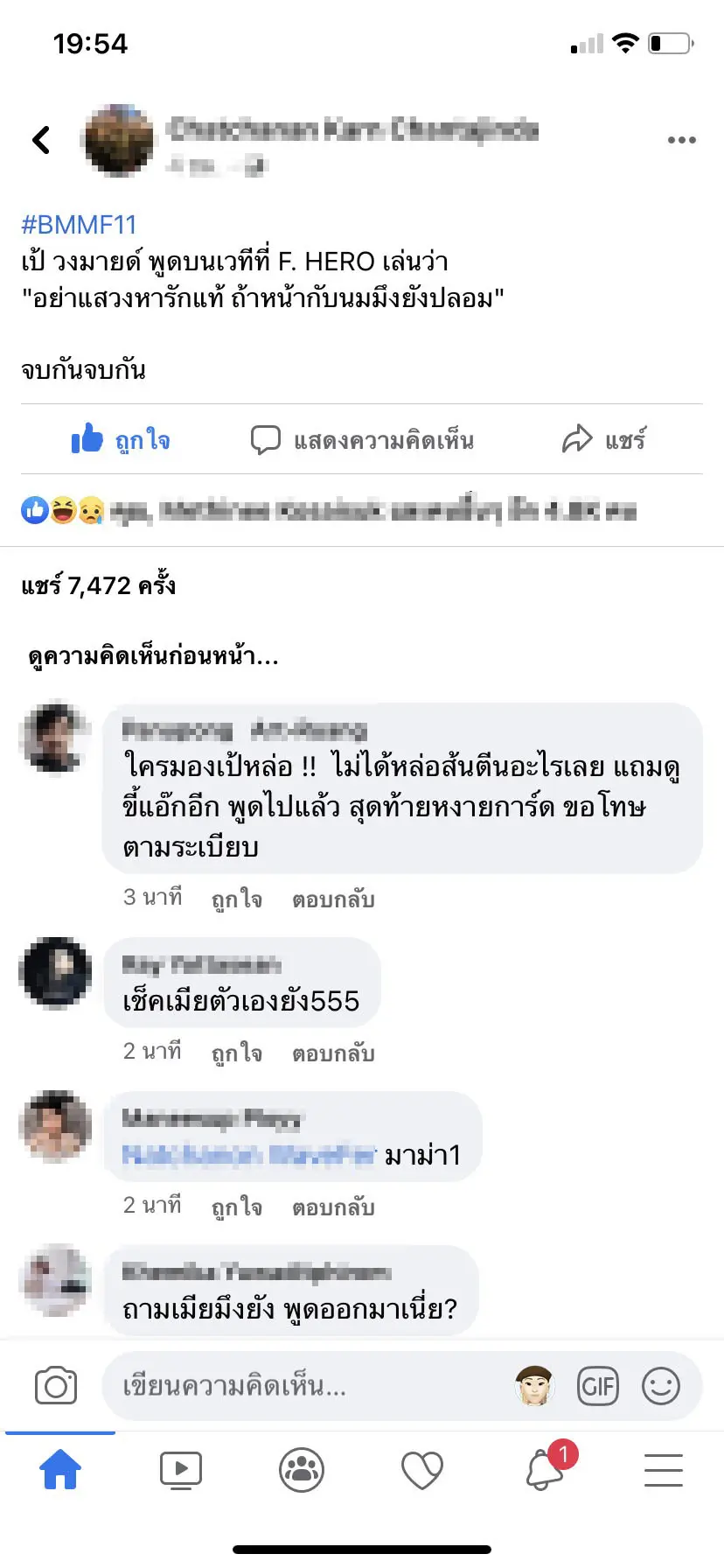Image resolution: width=724 pixels, height=1568 pixels.
Task: Switch to the Groups tab
Action: point(302,1470)
